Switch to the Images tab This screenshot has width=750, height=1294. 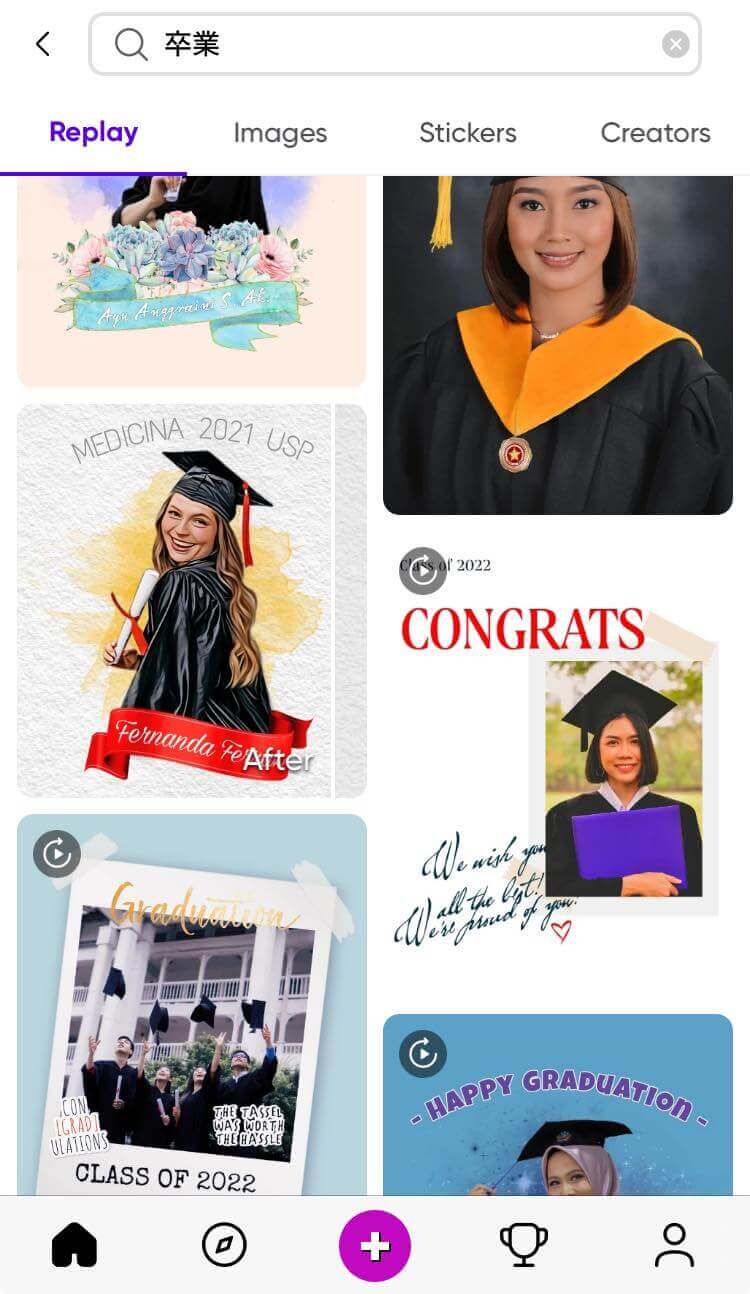(280, 133)
